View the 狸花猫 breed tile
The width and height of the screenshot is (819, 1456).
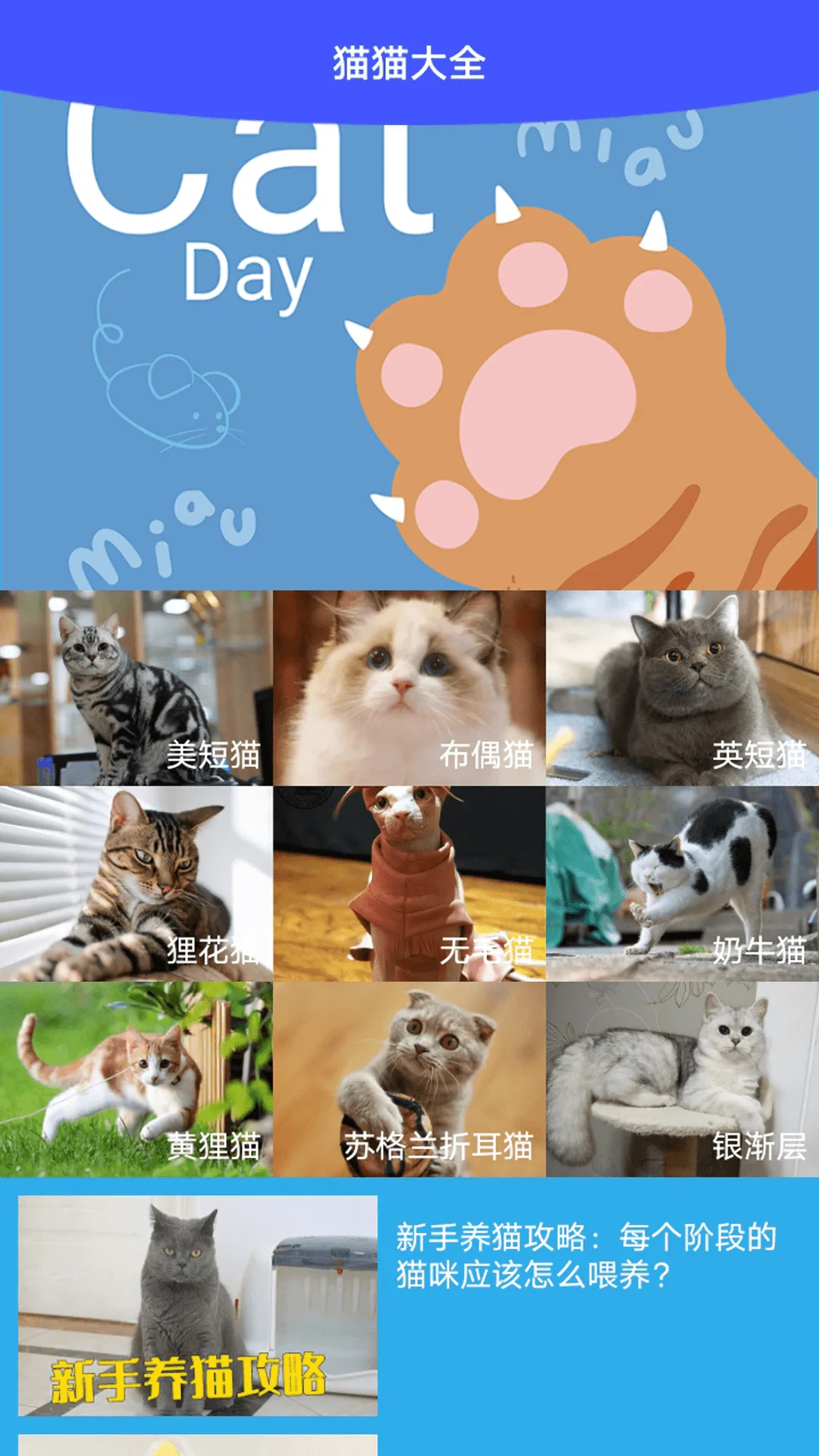[x=136, y=883]
